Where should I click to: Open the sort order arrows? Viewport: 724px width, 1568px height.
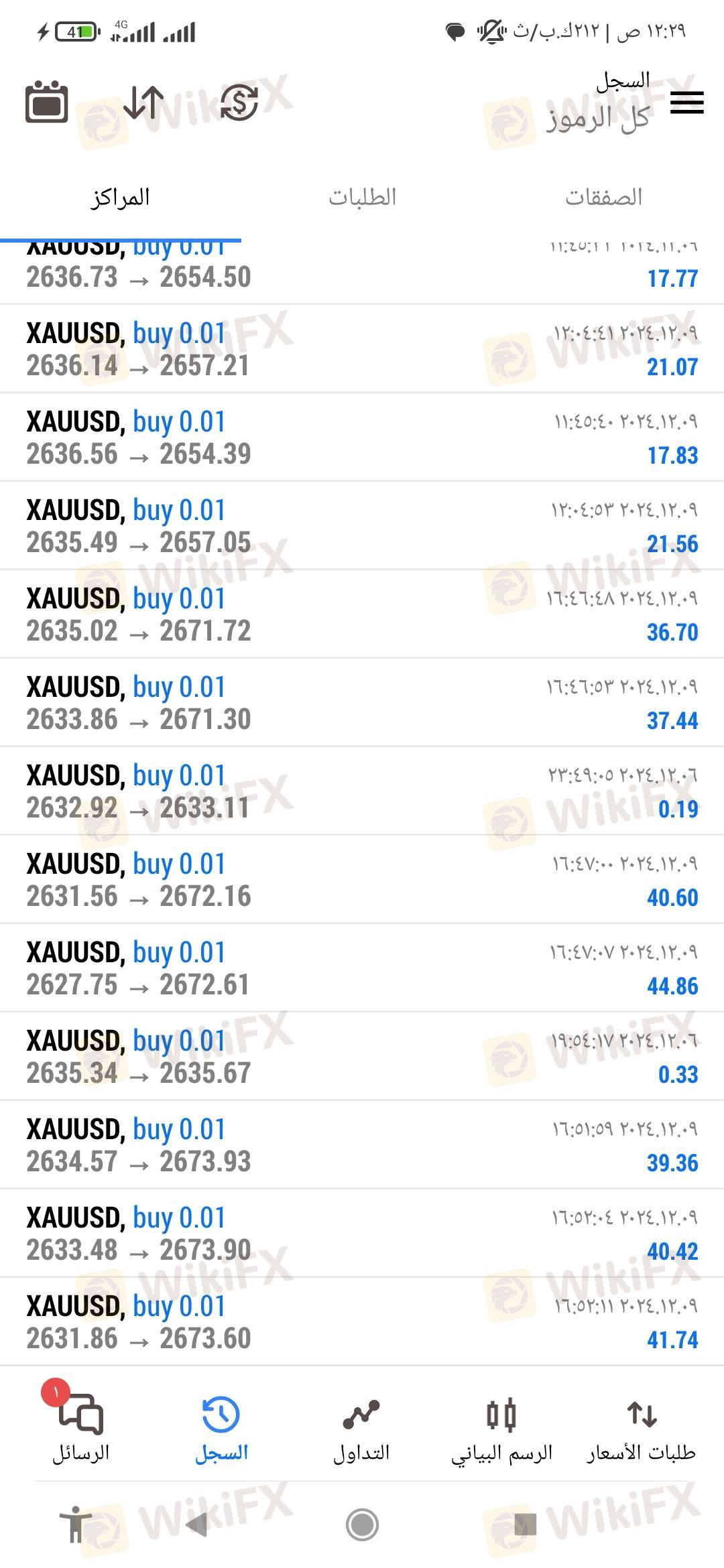click(143, 103)
